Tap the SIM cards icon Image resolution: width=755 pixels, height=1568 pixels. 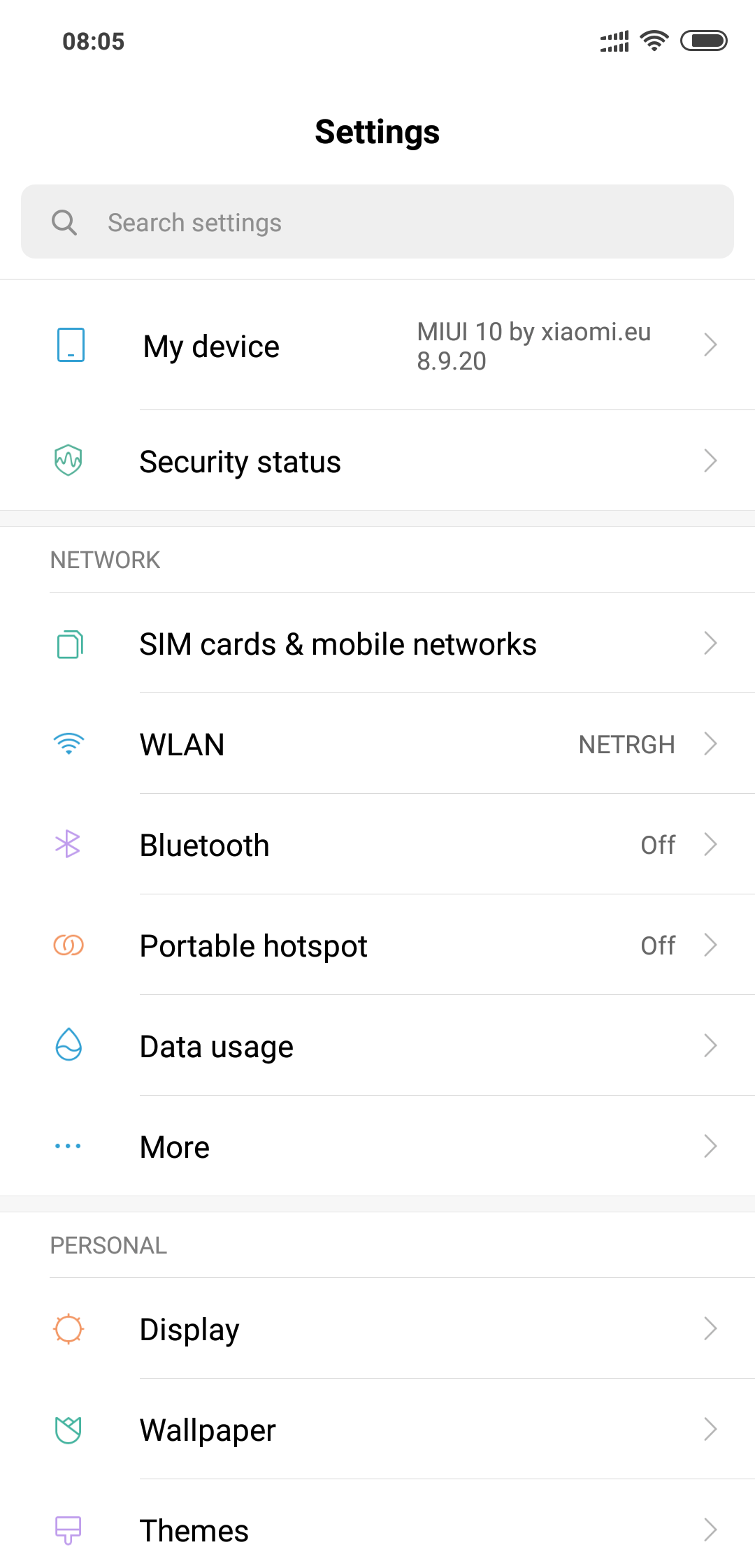coord(69,644)
